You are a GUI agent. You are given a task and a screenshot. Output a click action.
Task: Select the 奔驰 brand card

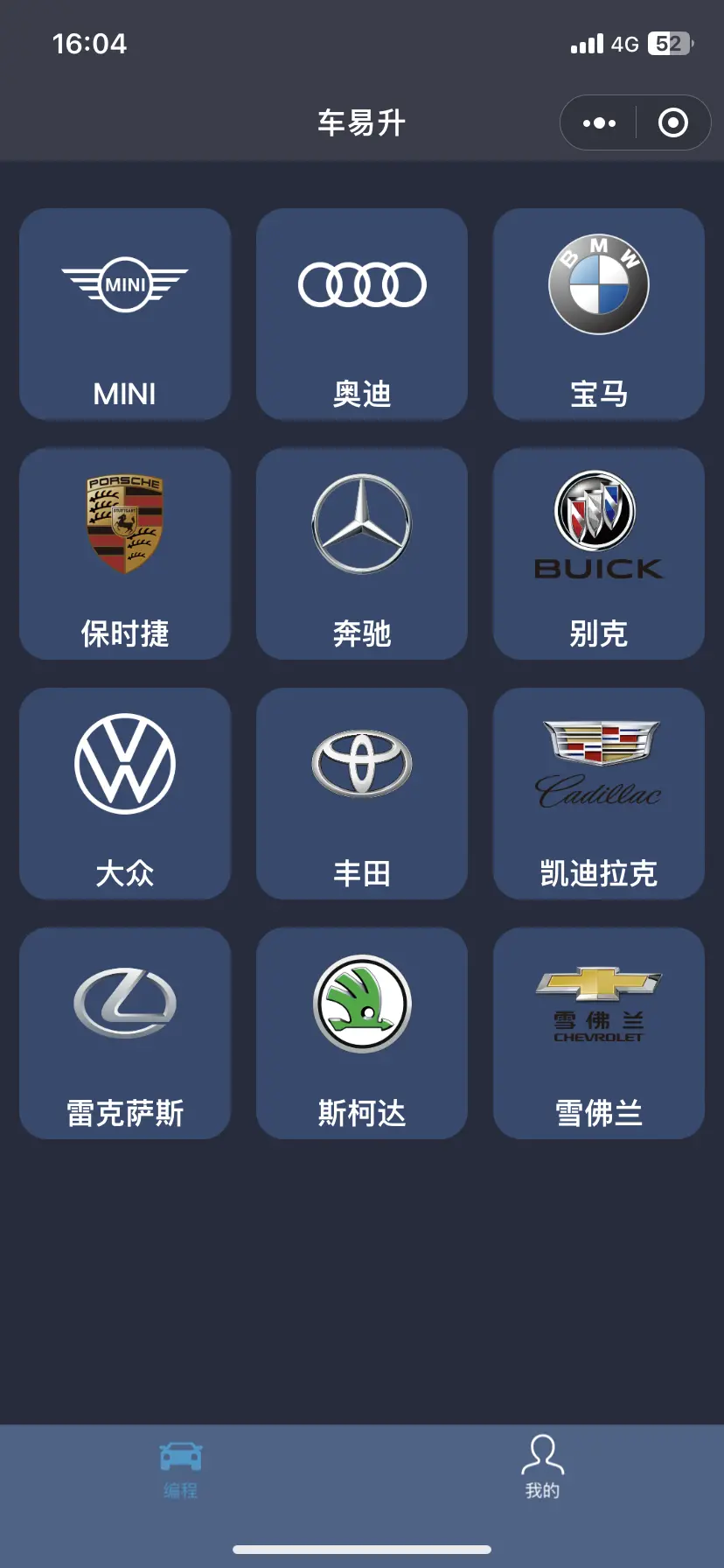pos(362,554)
